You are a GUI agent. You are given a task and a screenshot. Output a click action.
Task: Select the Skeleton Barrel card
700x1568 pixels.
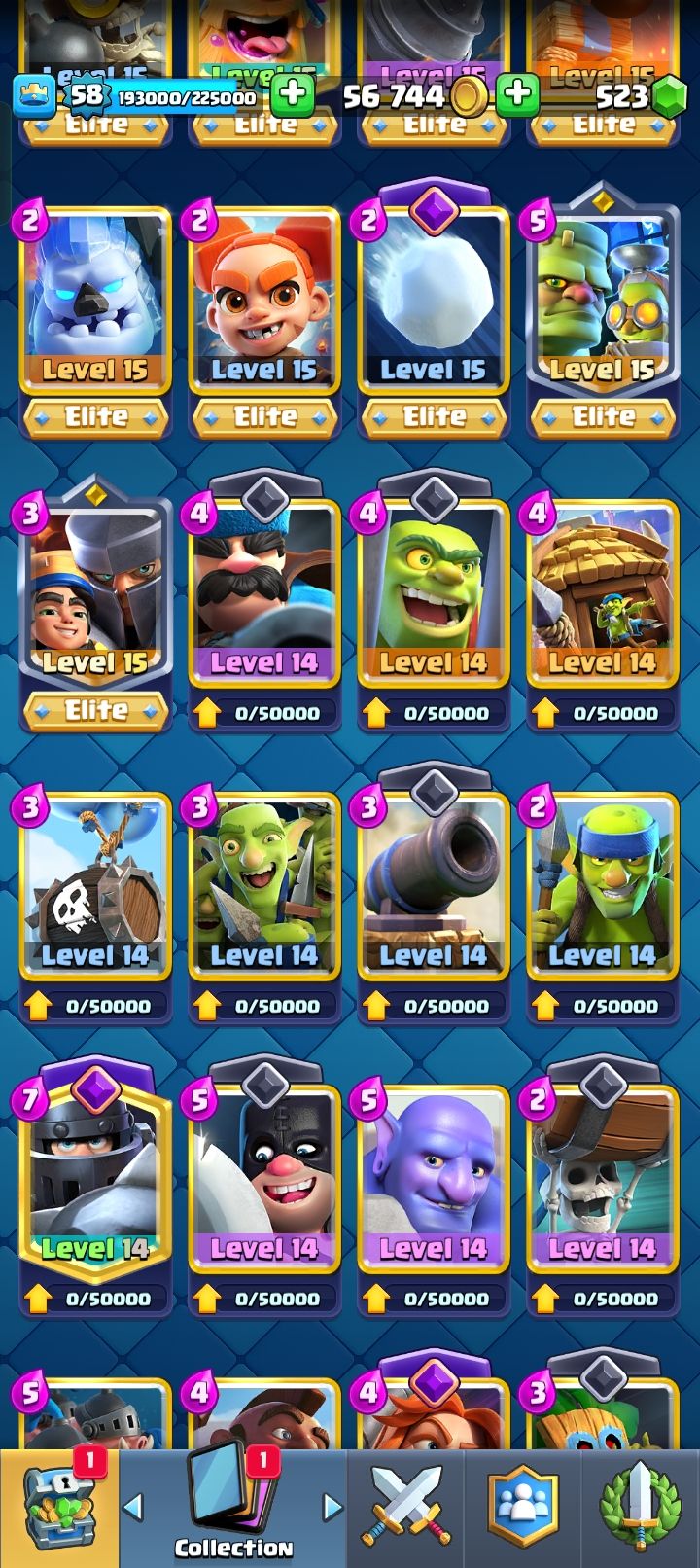click(602, 1179)
